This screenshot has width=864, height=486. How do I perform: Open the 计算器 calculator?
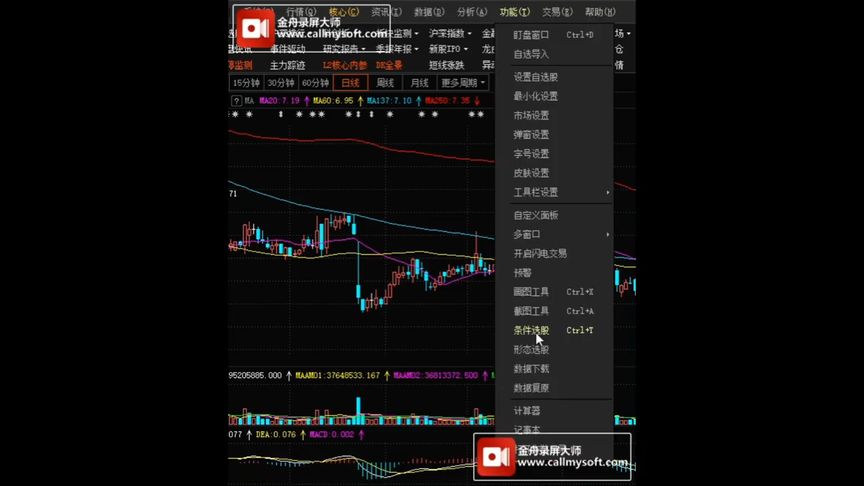click(527, 411)
